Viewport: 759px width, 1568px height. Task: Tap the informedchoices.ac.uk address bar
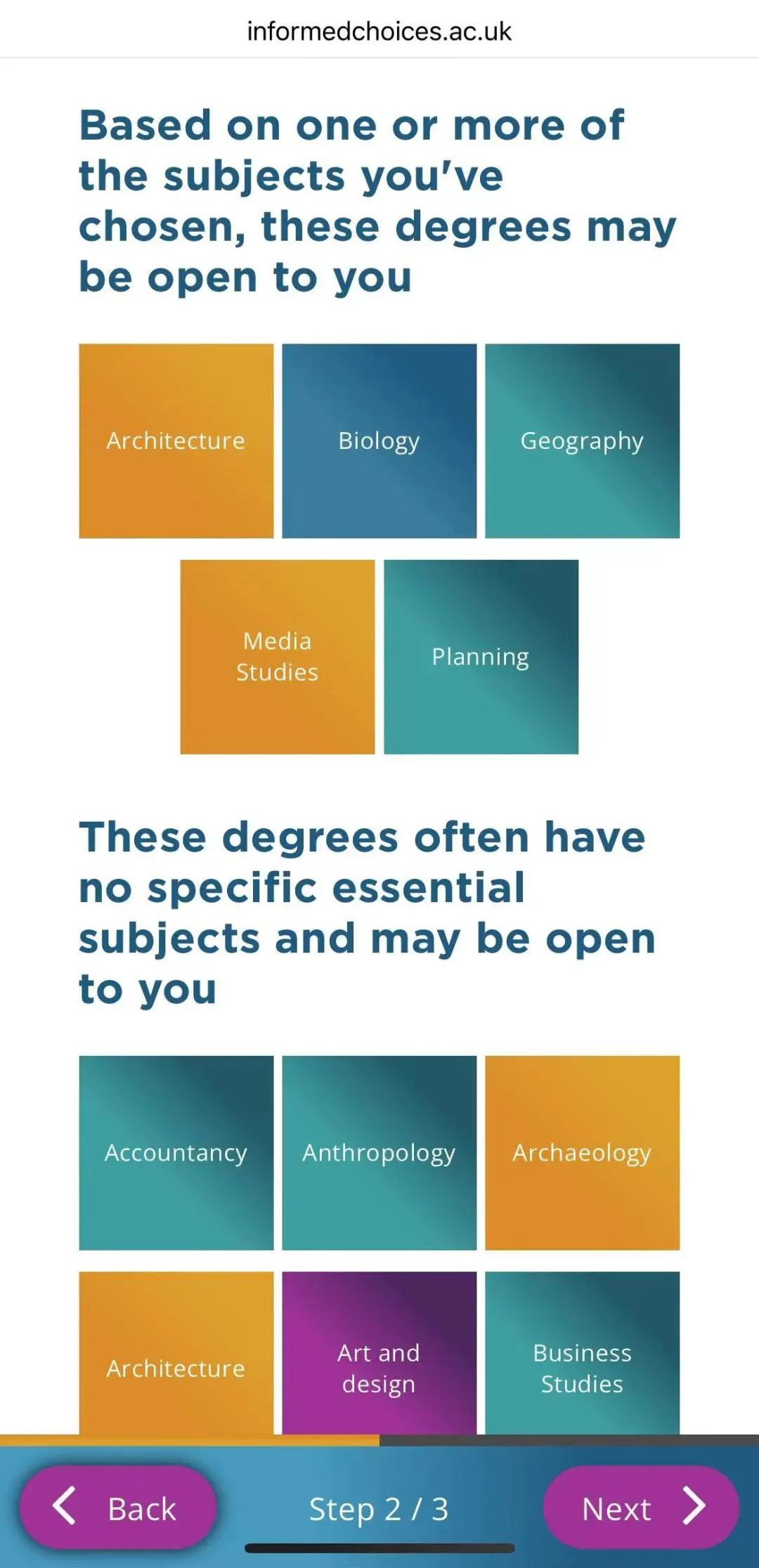pyautogui.click(x=379, y=32)
